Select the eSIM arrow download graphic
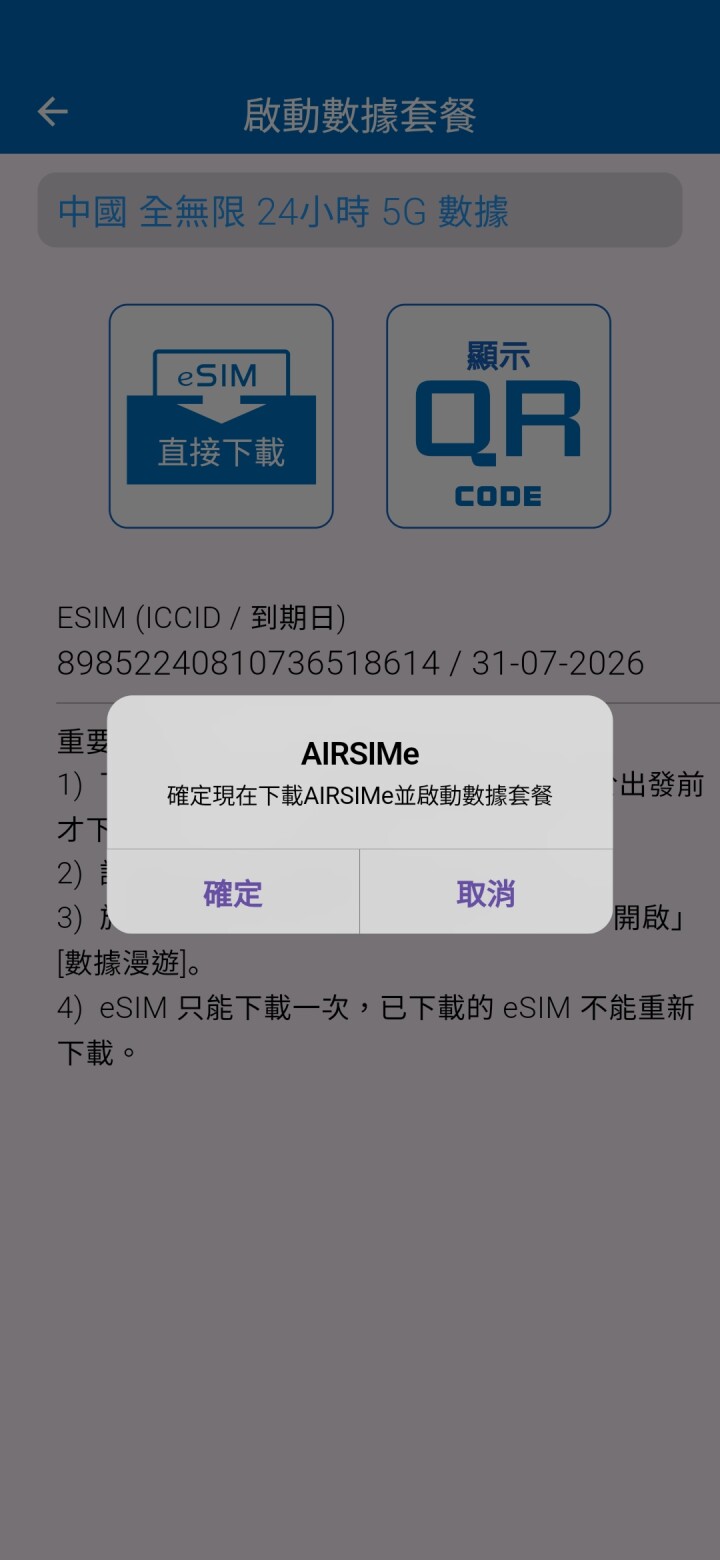The width and height of the screenshot is (720, 1560). (220, 400)
